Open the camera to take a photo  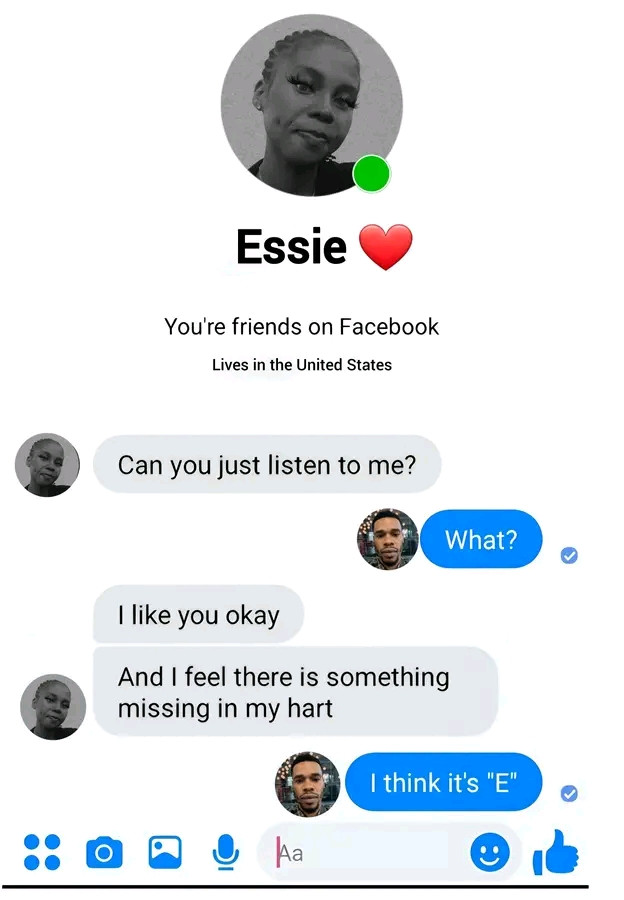[x=104, y=853]
